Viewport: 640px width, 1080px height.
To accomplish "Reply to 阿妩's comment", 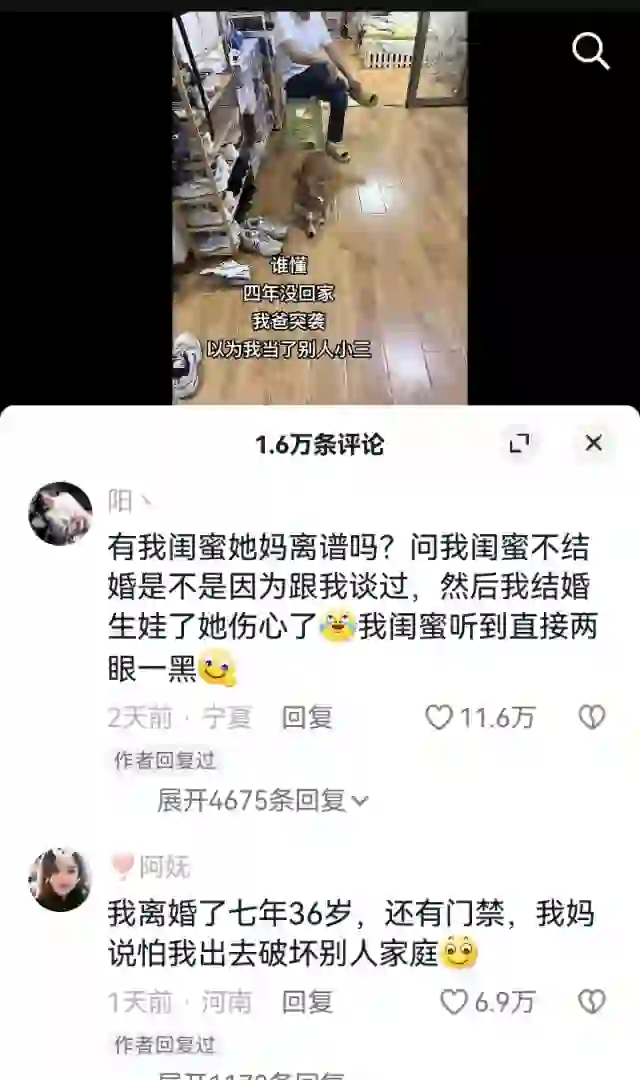I will 307,1001.
